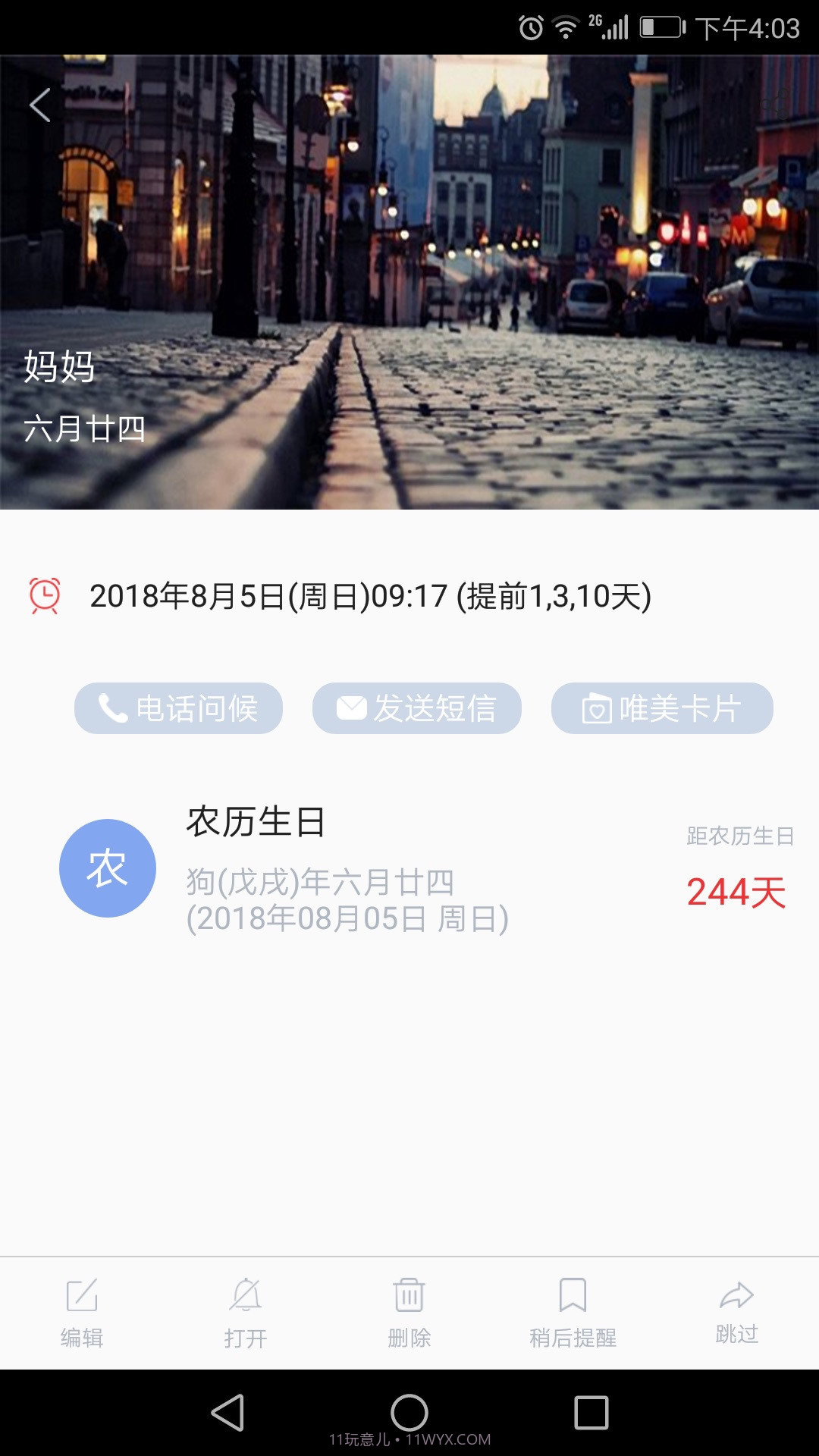The width and height of the screenshot is (819, 1456).
Task: Open 唯美卡片 greeting cards
Action: (x=661, y=707)
